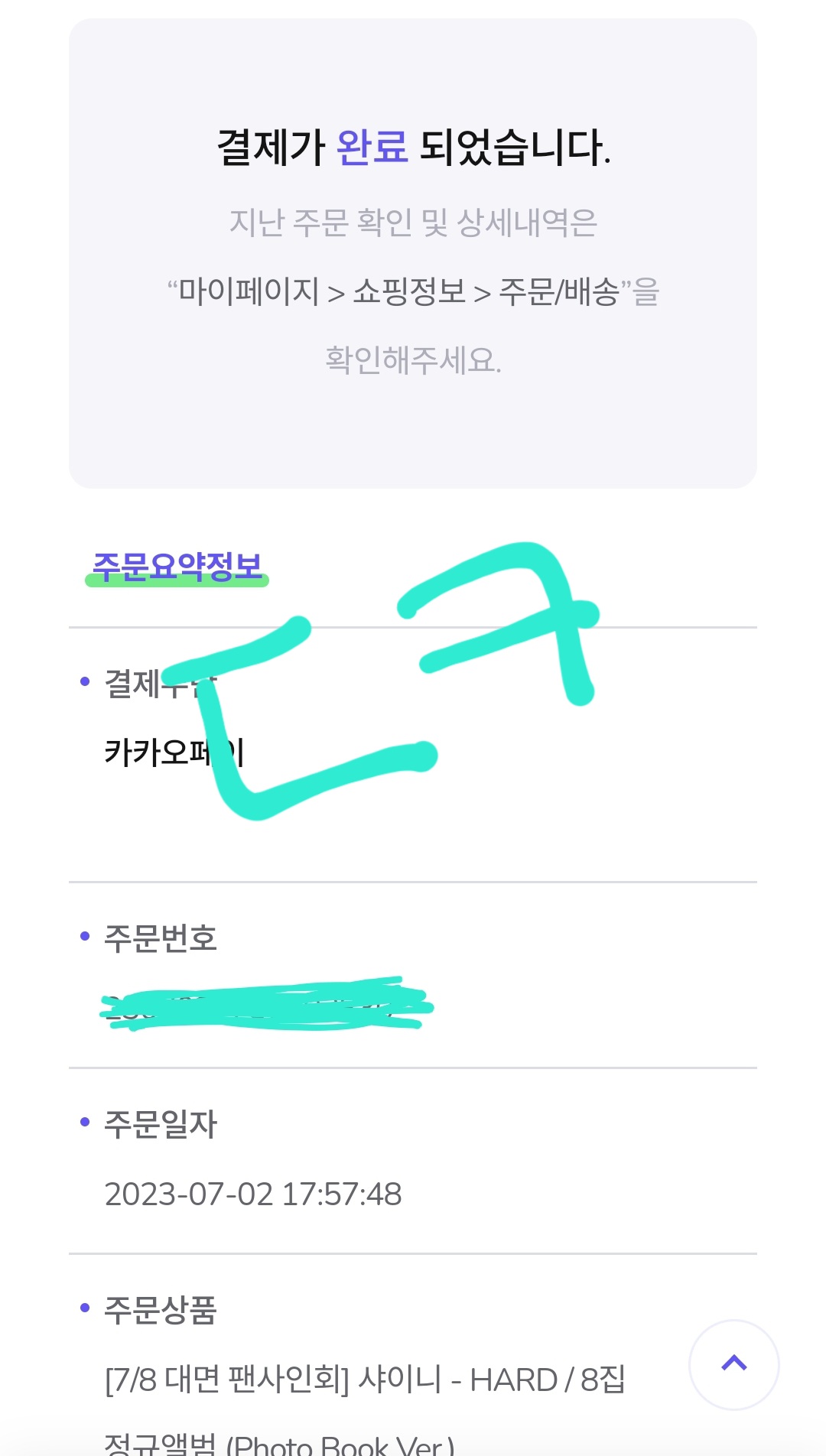826x1456 pixels.
Task: Tap the scroll-to-top arrow button
Action: pos(734,1364)
